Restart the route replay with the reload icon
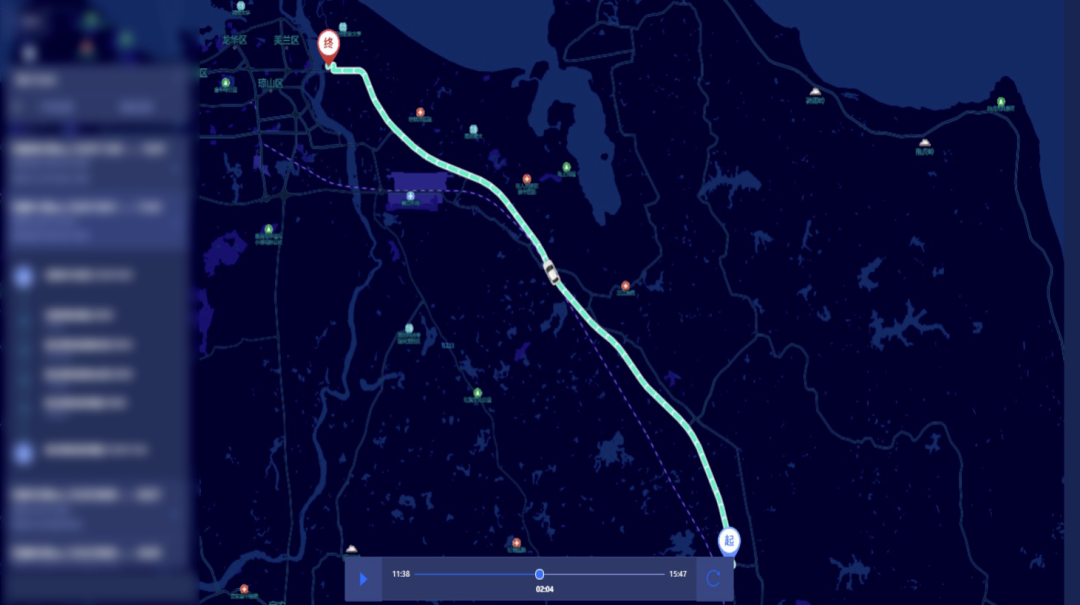This screenshot has width=1080, height=605. (713, 578)
